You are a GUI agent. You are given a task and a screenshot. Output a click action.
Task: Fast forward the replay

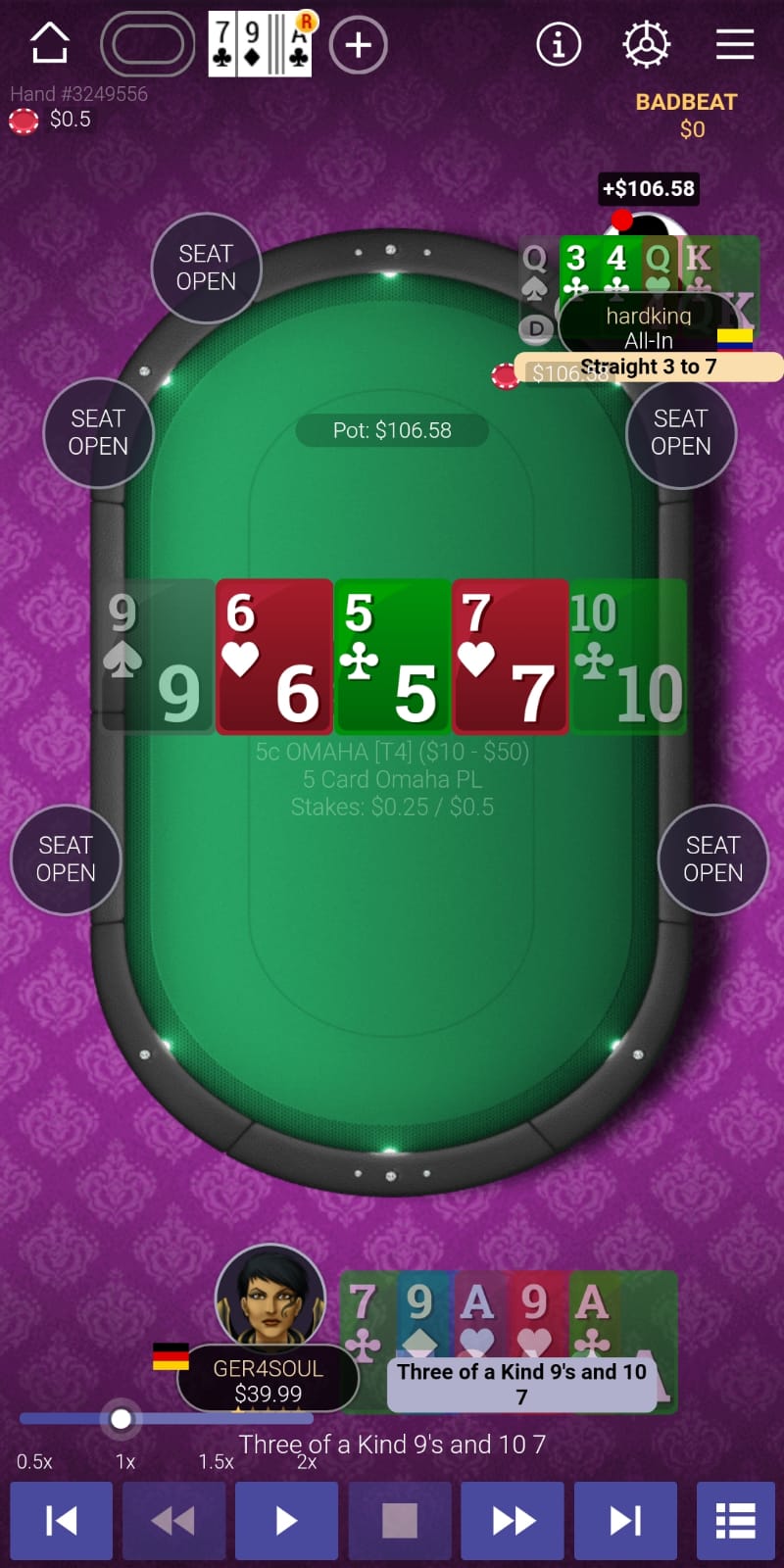(x=513, y=1520)
